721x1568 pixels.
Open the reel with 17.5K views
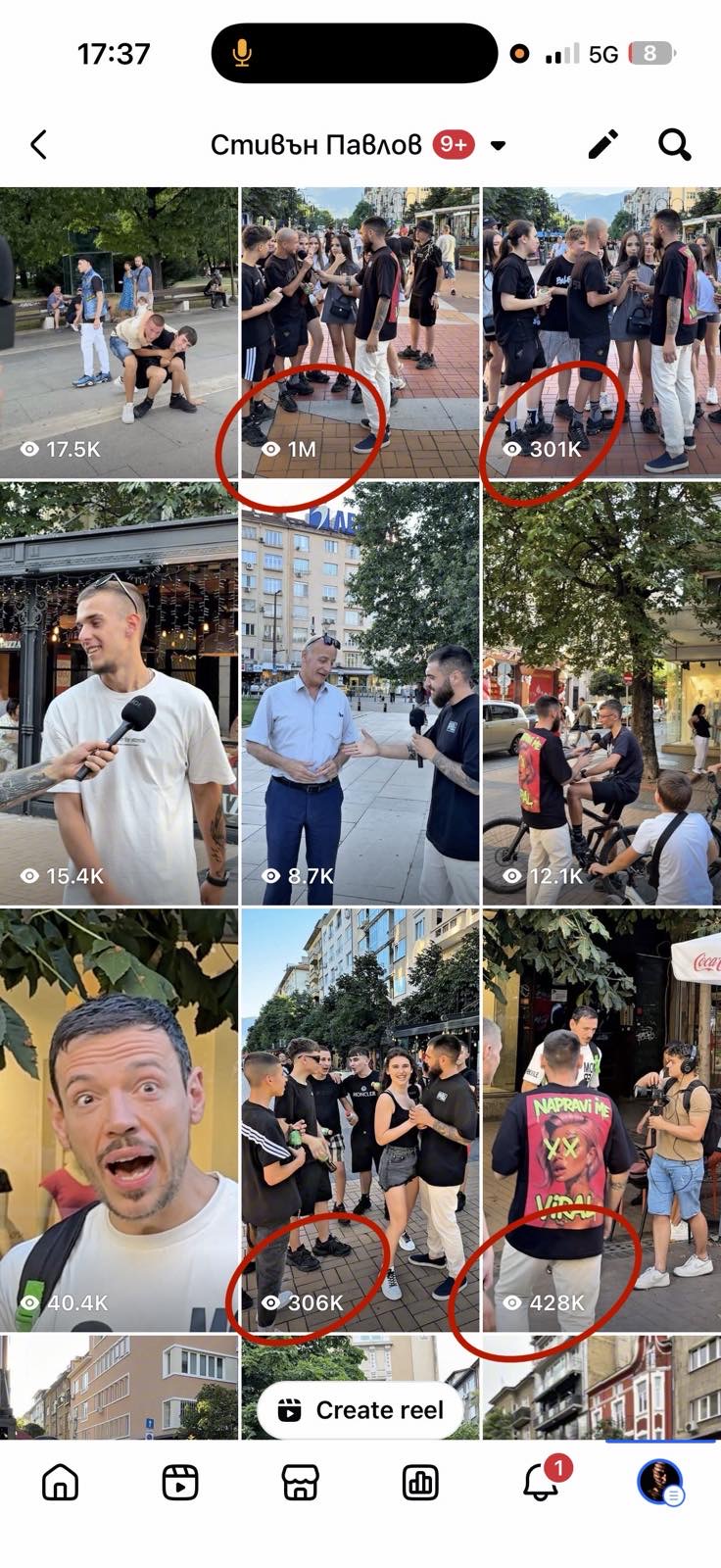coord(119,331)
